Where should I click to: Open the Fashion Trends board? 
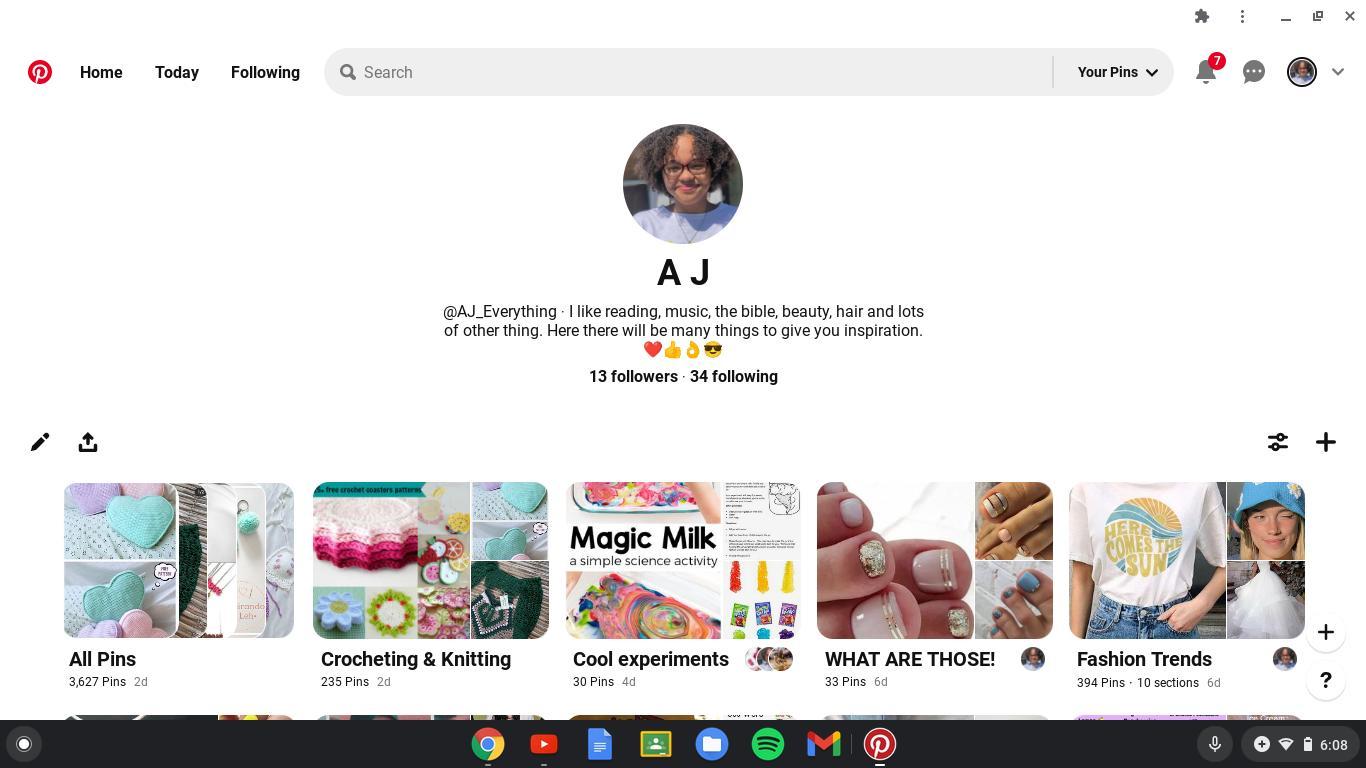[1186, 561]
